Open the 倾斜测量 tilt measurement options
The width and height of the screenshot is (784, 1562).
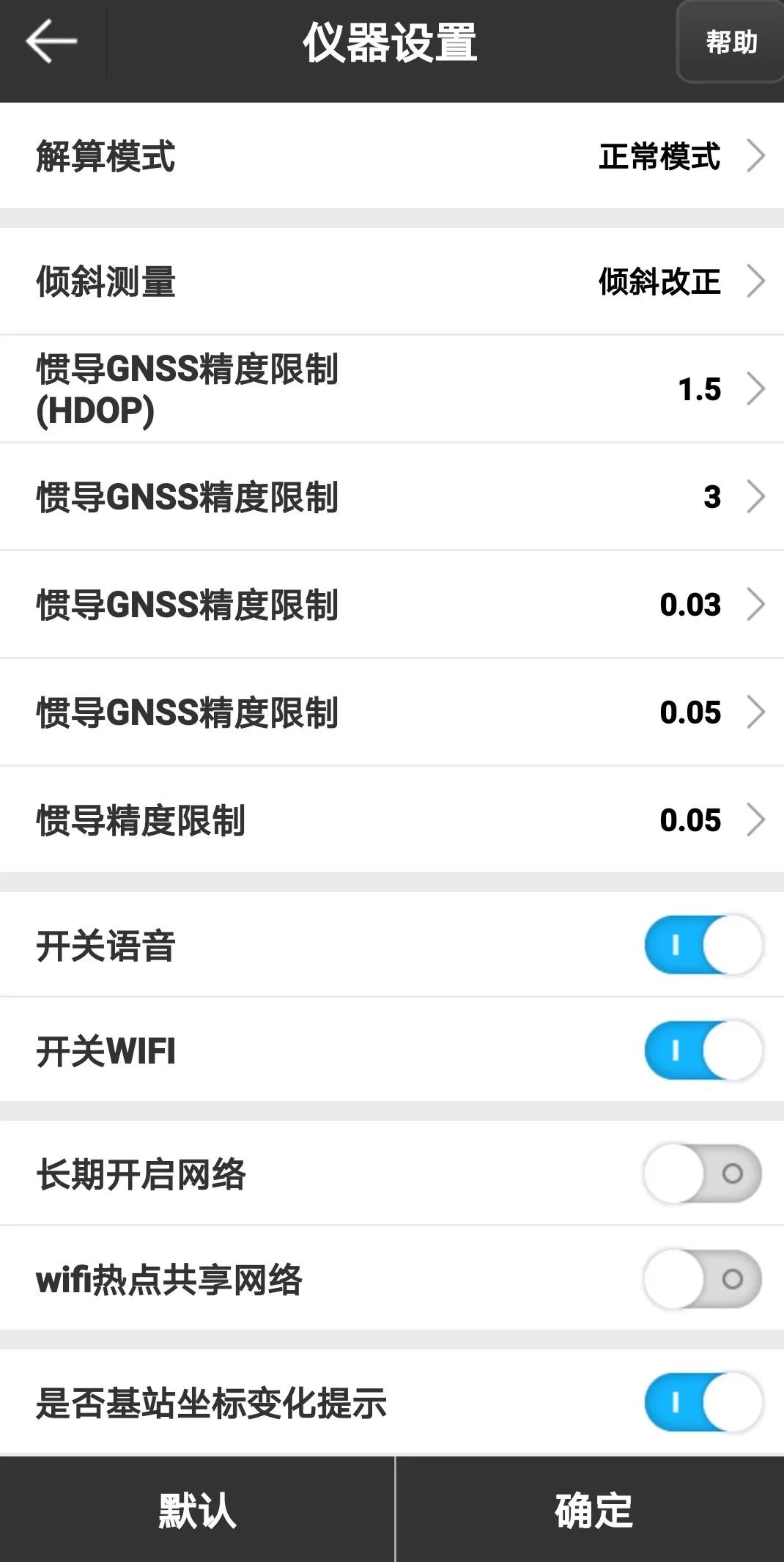click(392, 281)
